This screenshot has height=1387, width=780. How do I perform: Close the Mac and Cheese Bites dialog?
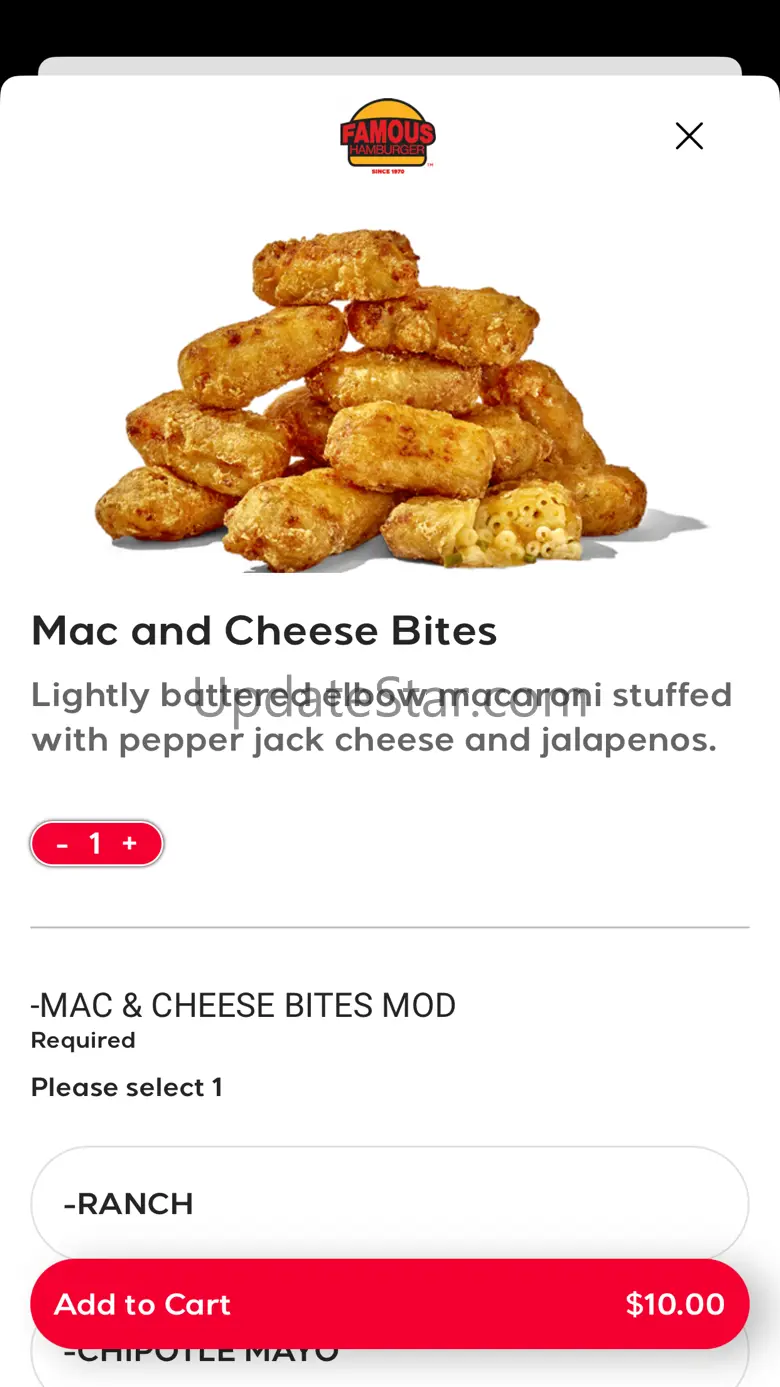pos(689,136)
